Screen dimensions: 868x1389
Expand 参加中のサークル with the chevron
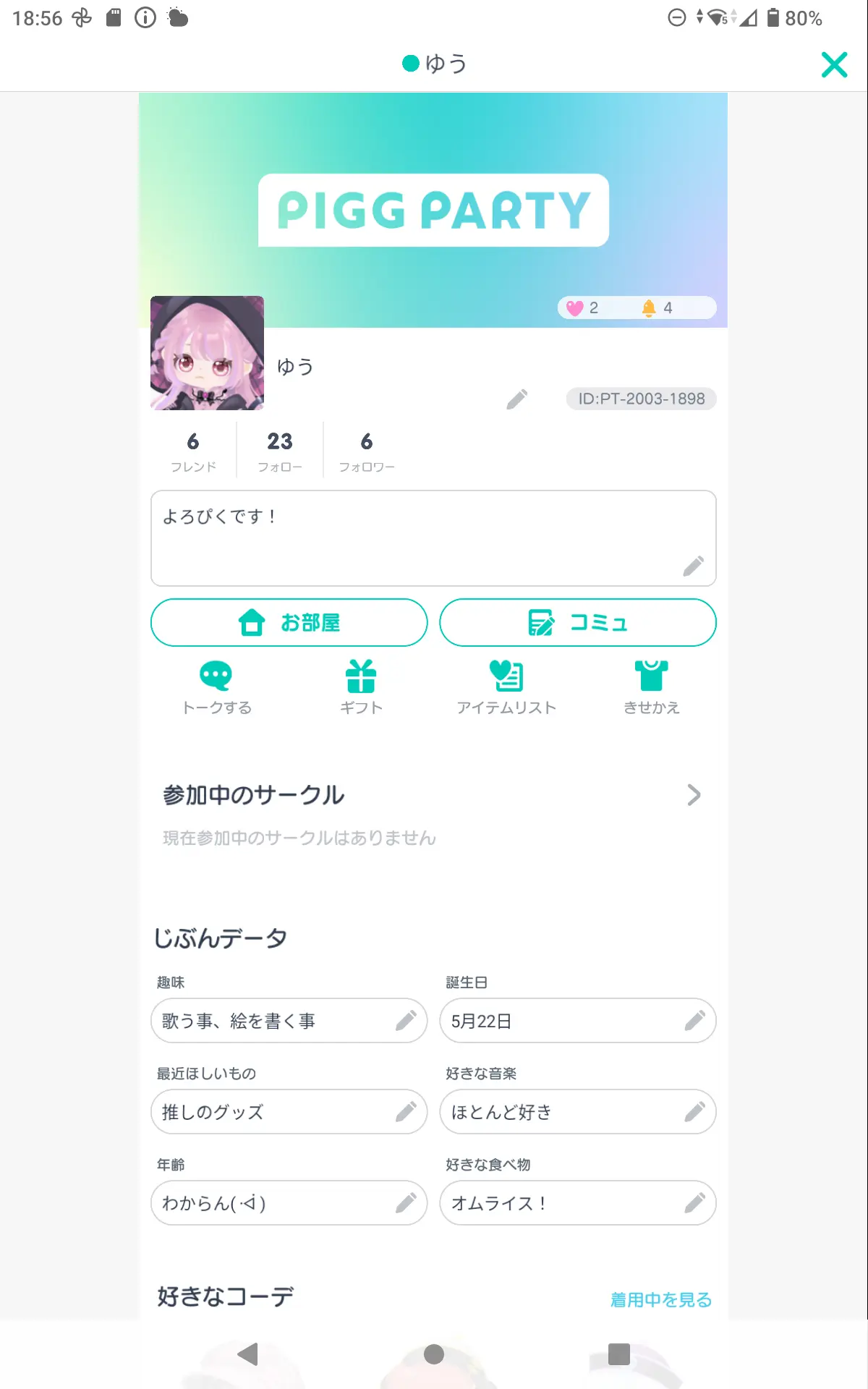pos(694,795)
